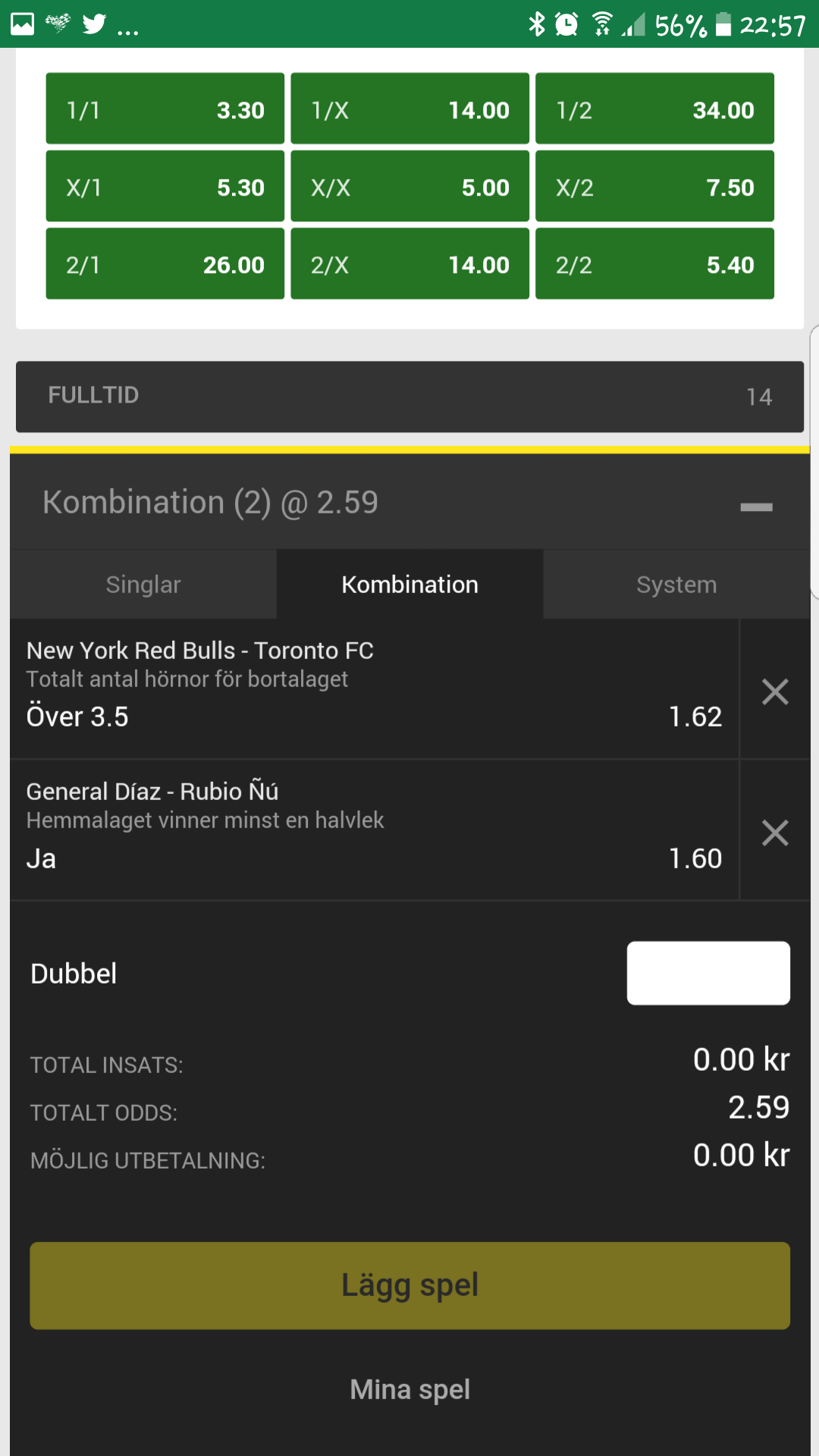This screenshot has height=1456, width=819.
Task: Remove General Díaz - Rubio Ñú selection
Action: click(775, 833)
